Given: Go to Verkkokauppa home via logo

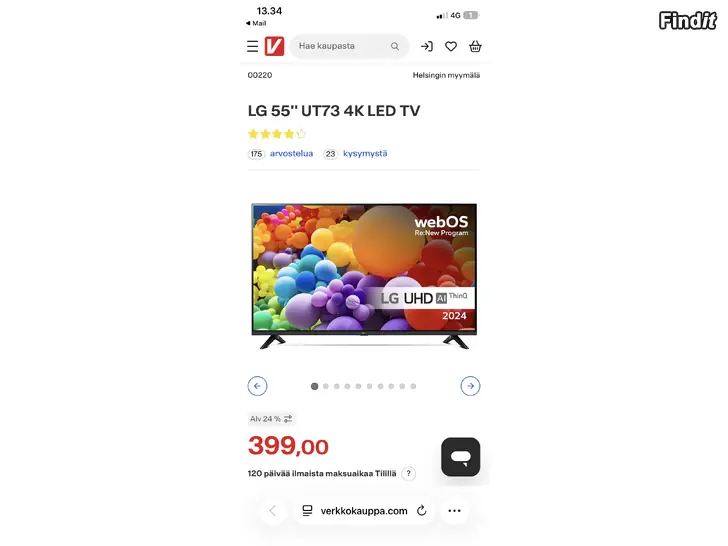Looking at the screenshot, I should 274,46.
